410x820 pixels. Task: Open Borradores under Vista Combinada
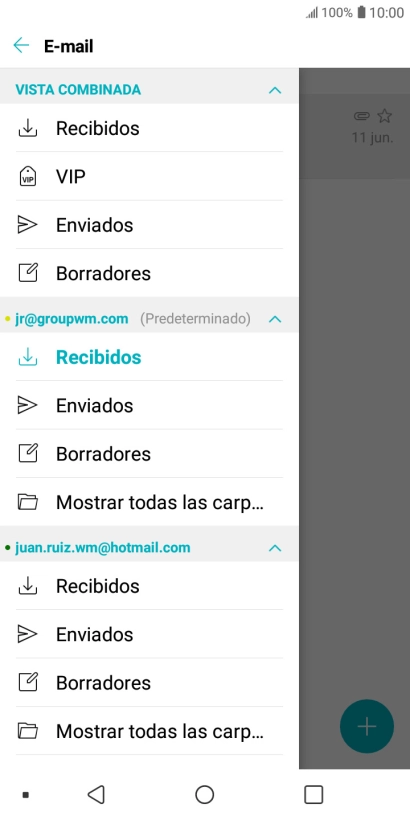pyautogui.click(x=149, y=273)
